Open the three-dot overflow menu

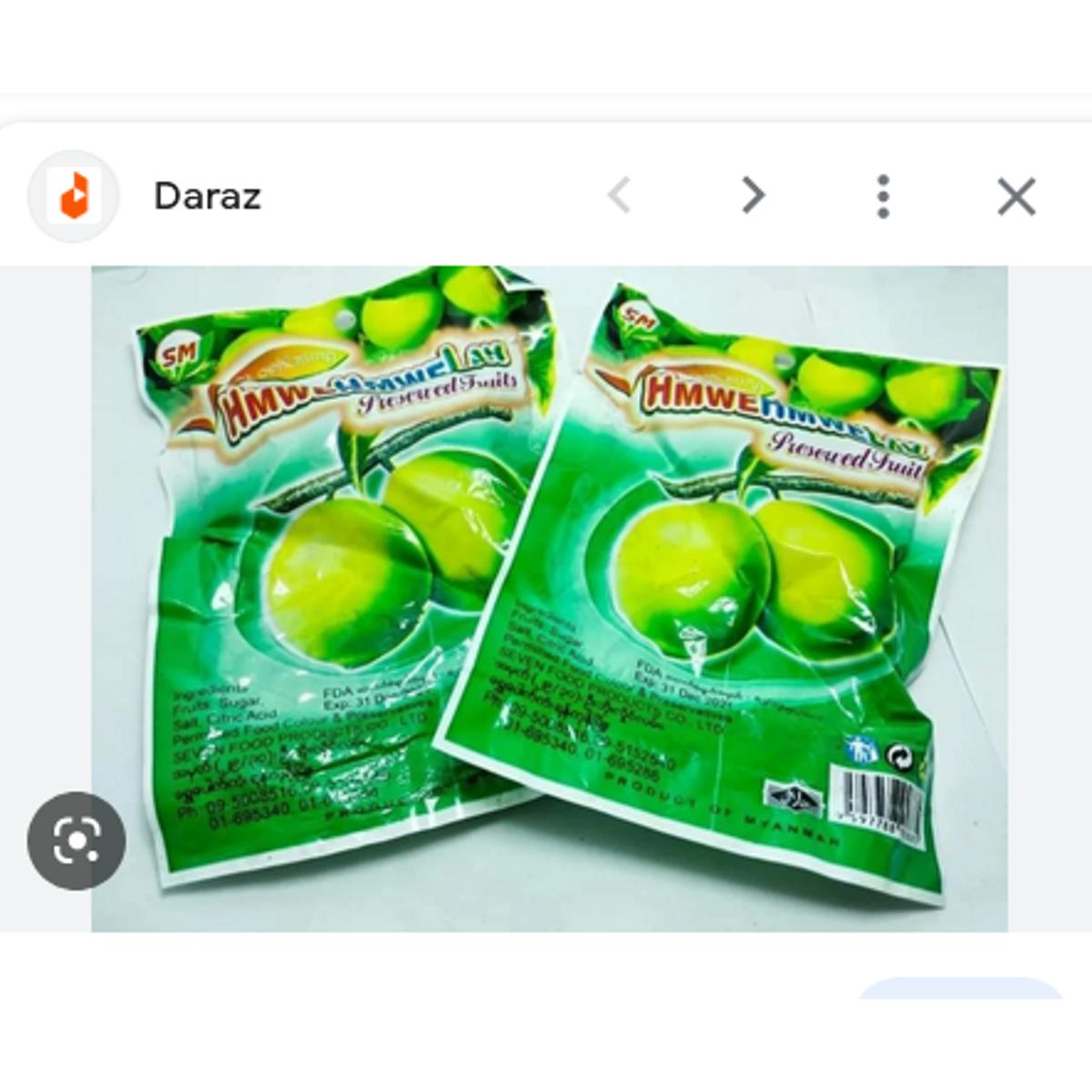coord(883,197)
